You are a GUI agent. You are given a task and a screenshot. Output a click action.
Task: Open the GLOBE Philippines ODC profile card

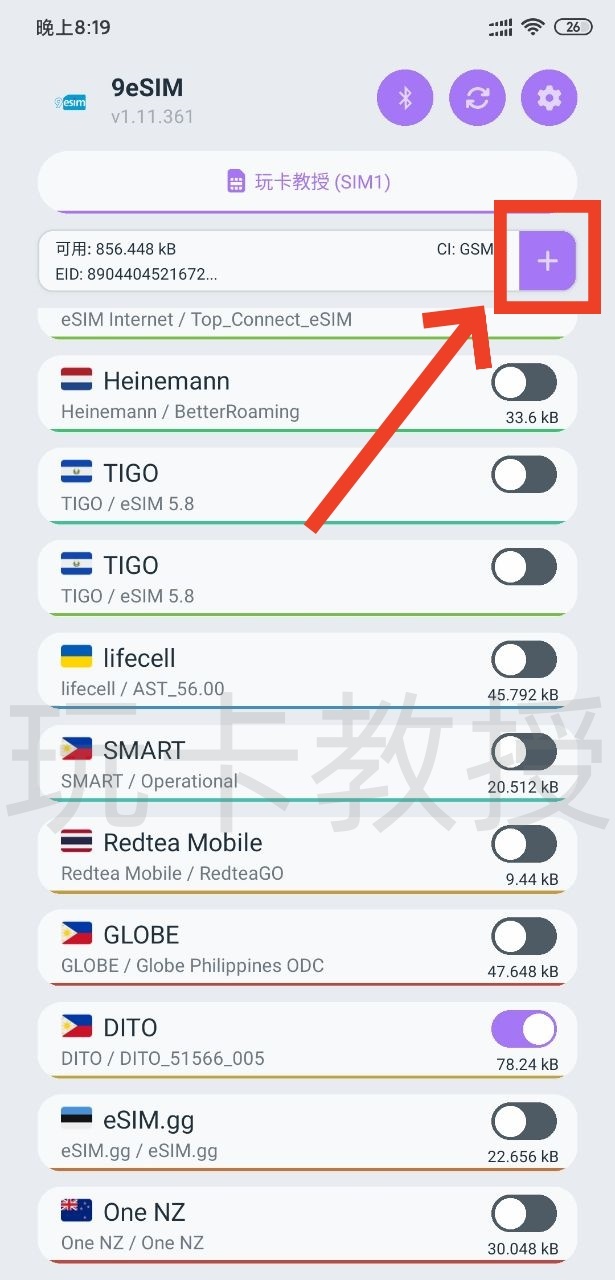(x=250, y=949)
